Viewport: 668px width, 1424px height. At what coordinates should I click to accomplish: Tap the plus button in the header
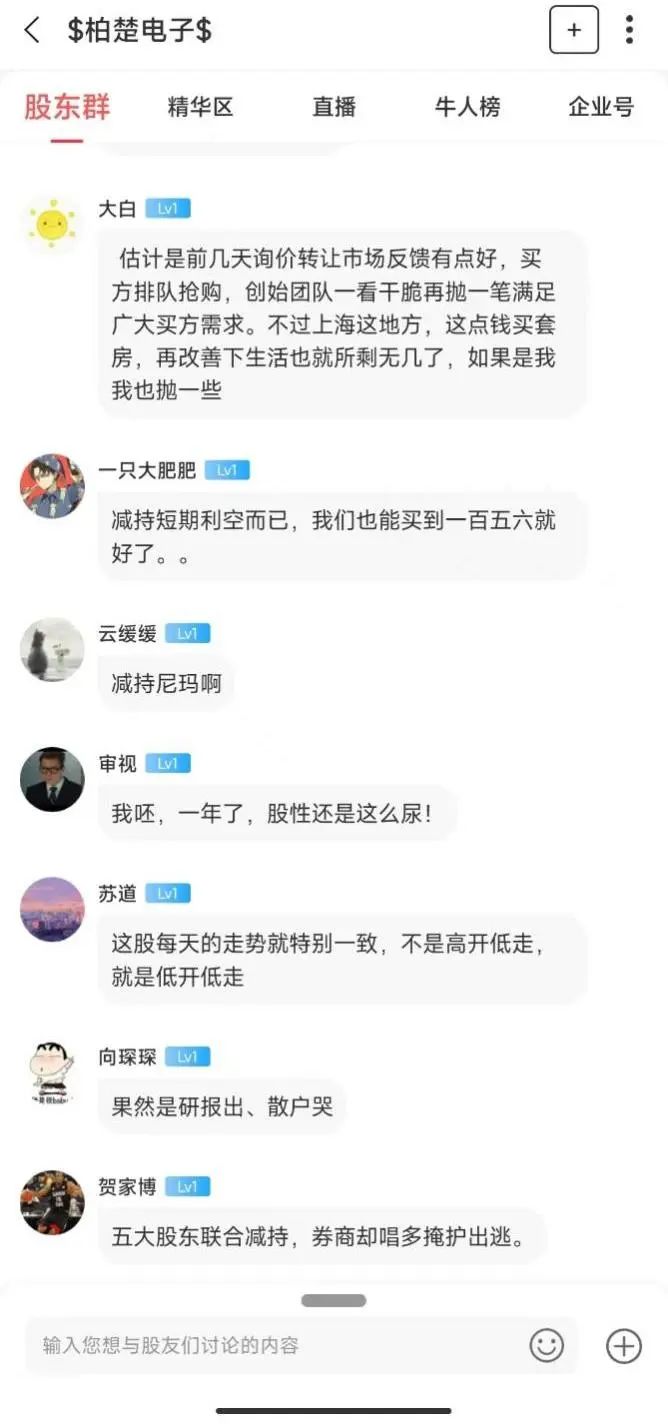(574, 30)
